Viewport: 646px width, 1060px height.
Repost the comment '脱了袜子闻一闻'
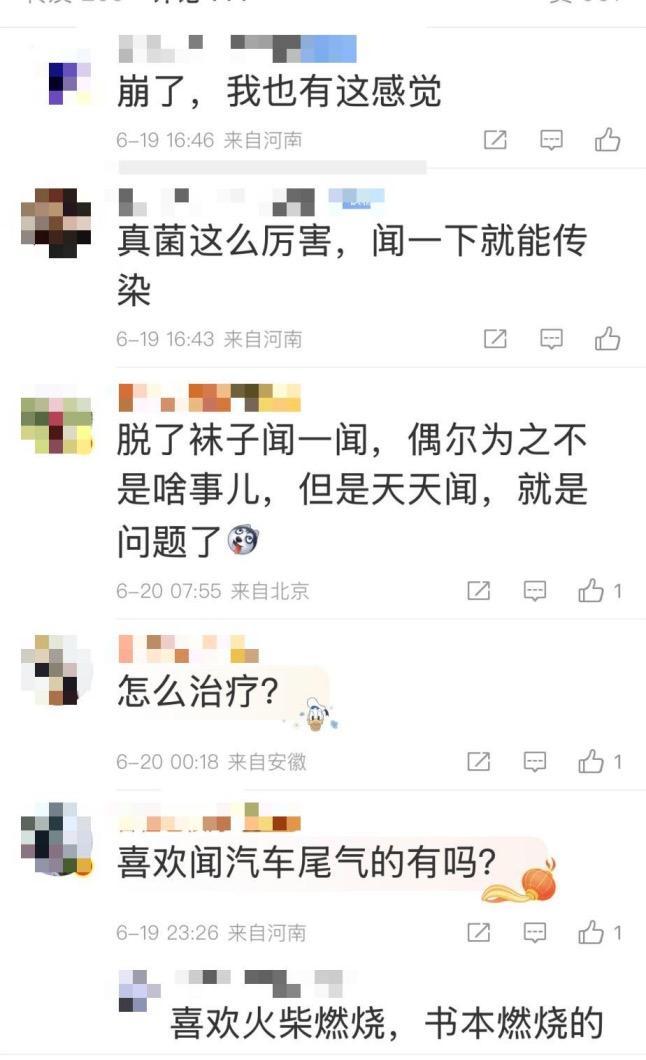pos(479,591)
